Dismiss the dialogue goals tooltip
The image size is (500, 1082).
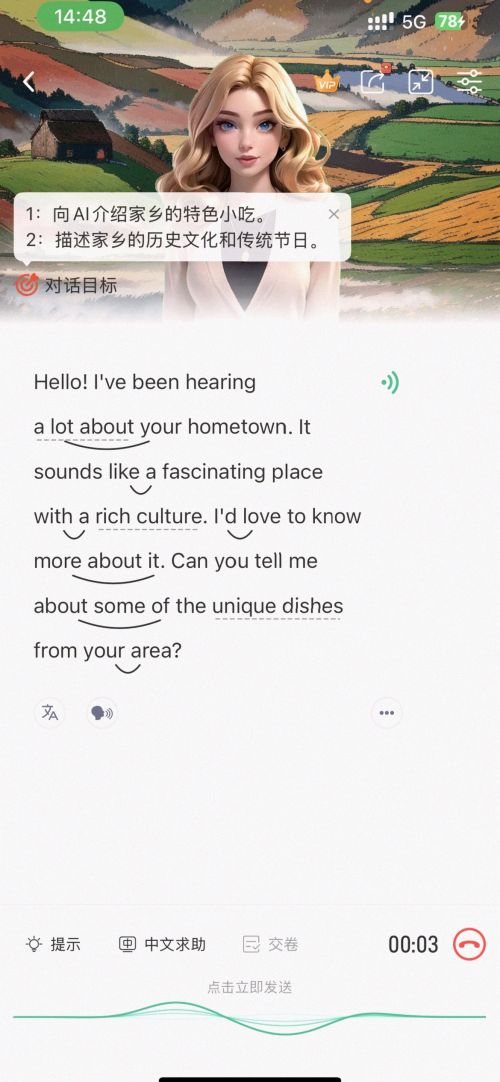tap(334, 215)
